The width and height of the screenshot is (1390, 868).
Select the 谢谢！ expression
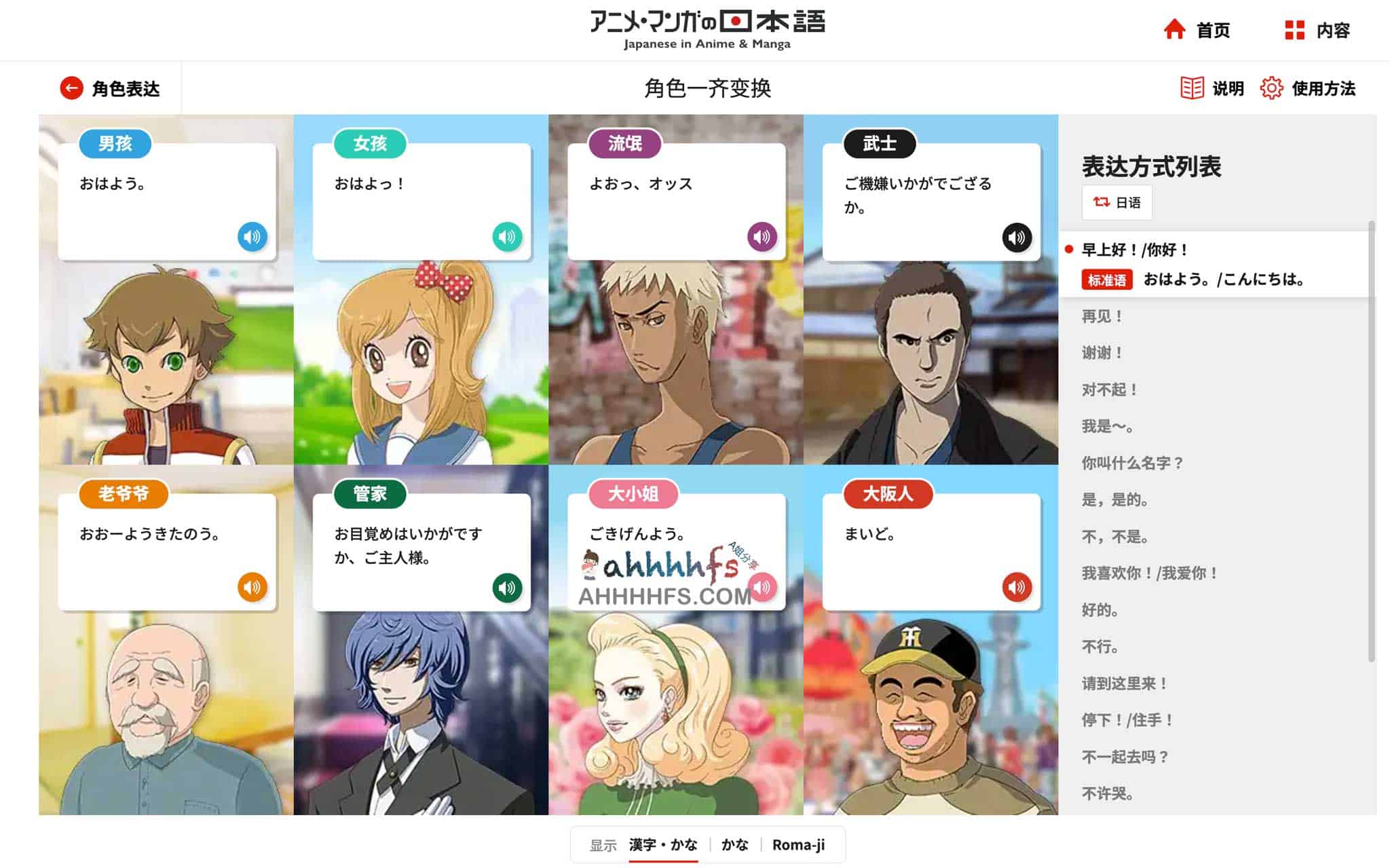1102,353
